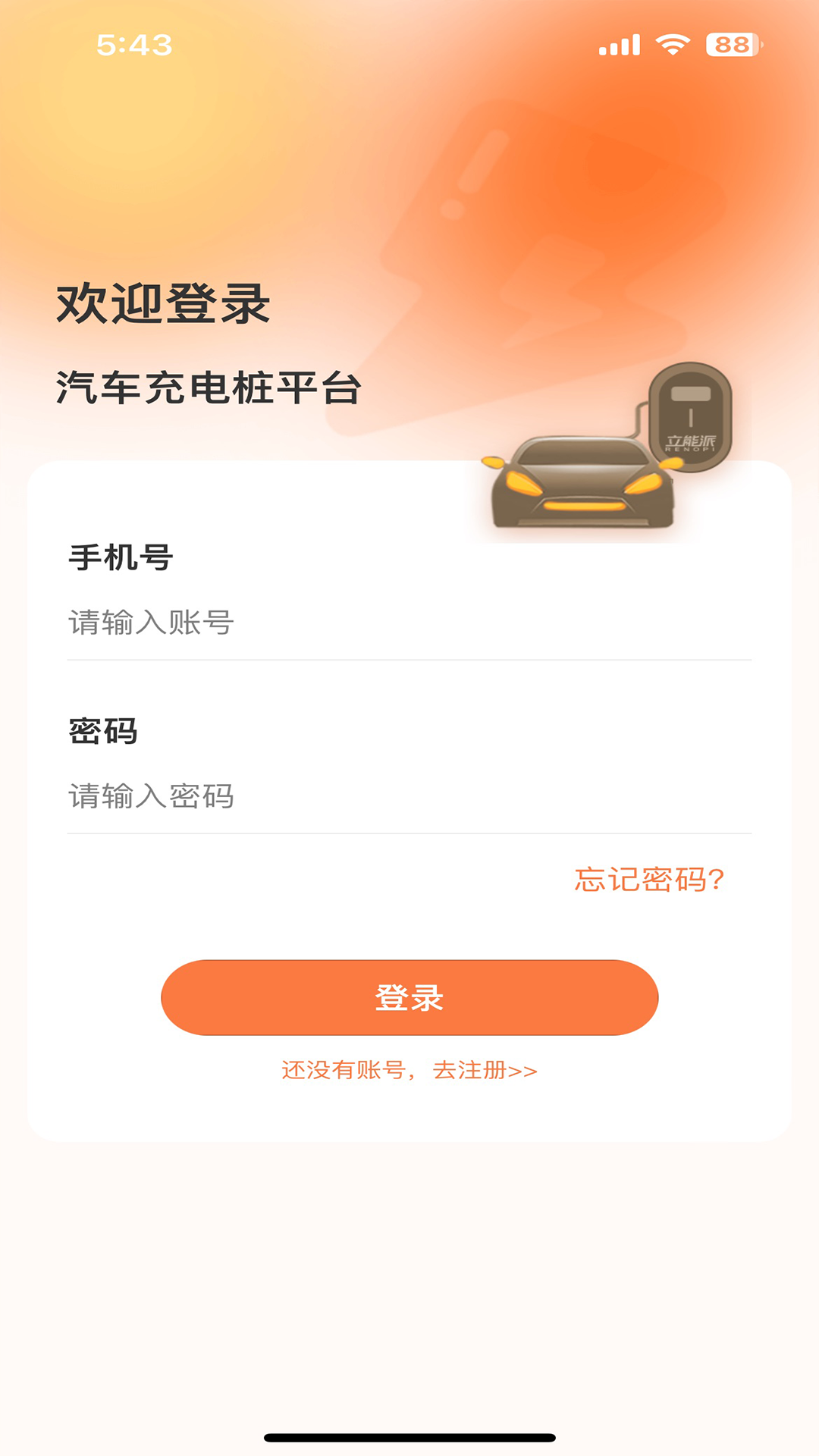Open the forgot password link
Screen dimensions: 819x1456
(x=649, y=880)
